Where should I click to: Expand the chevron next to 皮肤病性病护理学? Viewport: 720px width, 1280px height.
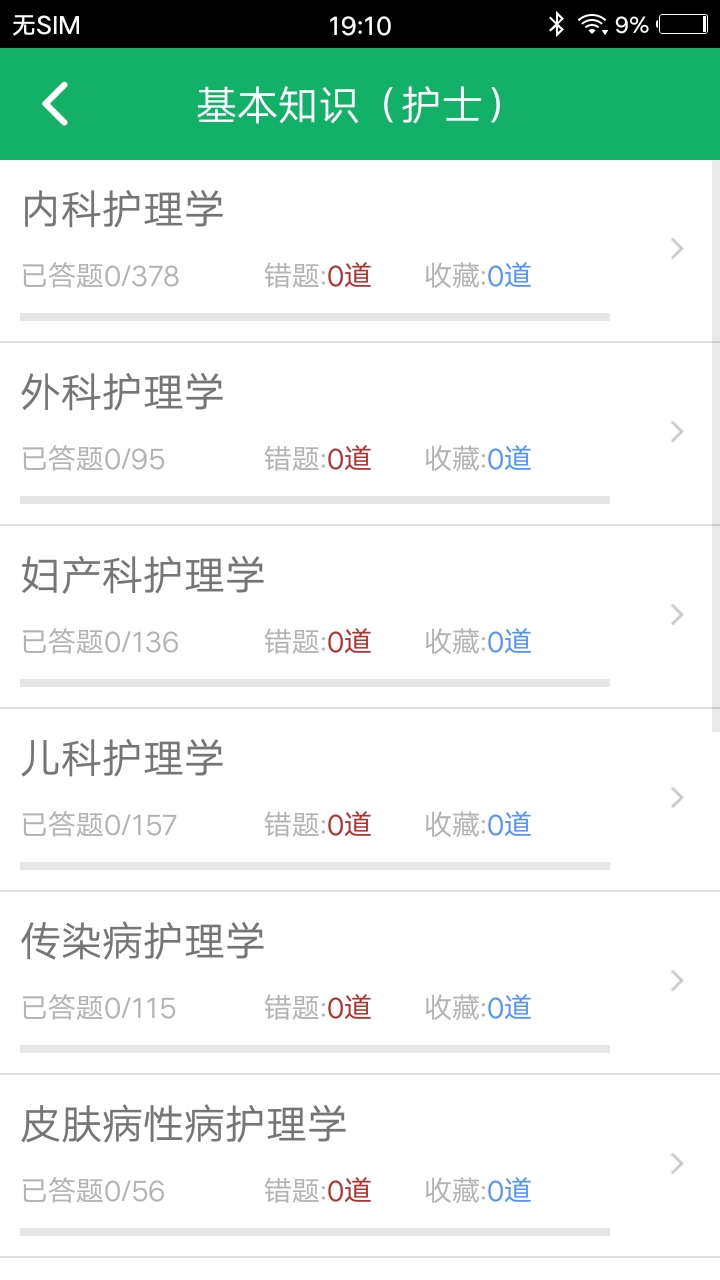click(x=676, y=1163)
